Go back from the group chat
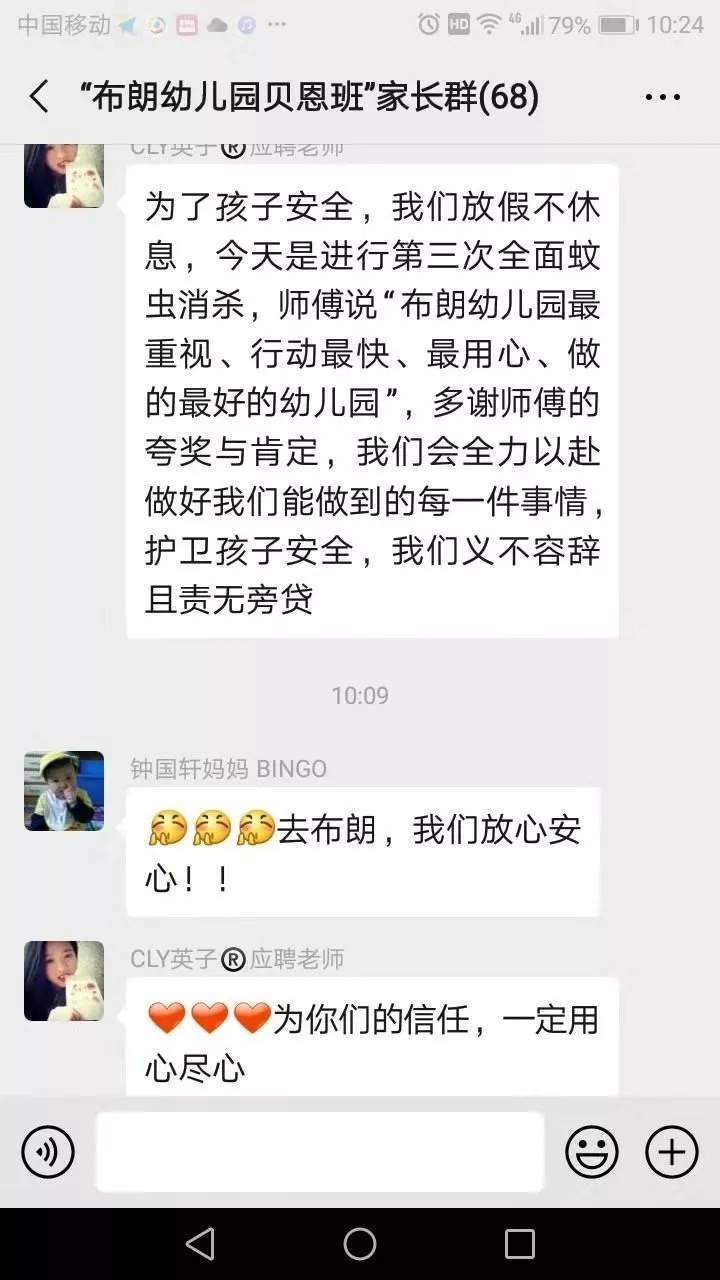This screenshot has width=720, height=1280. [x=39, y=97]
